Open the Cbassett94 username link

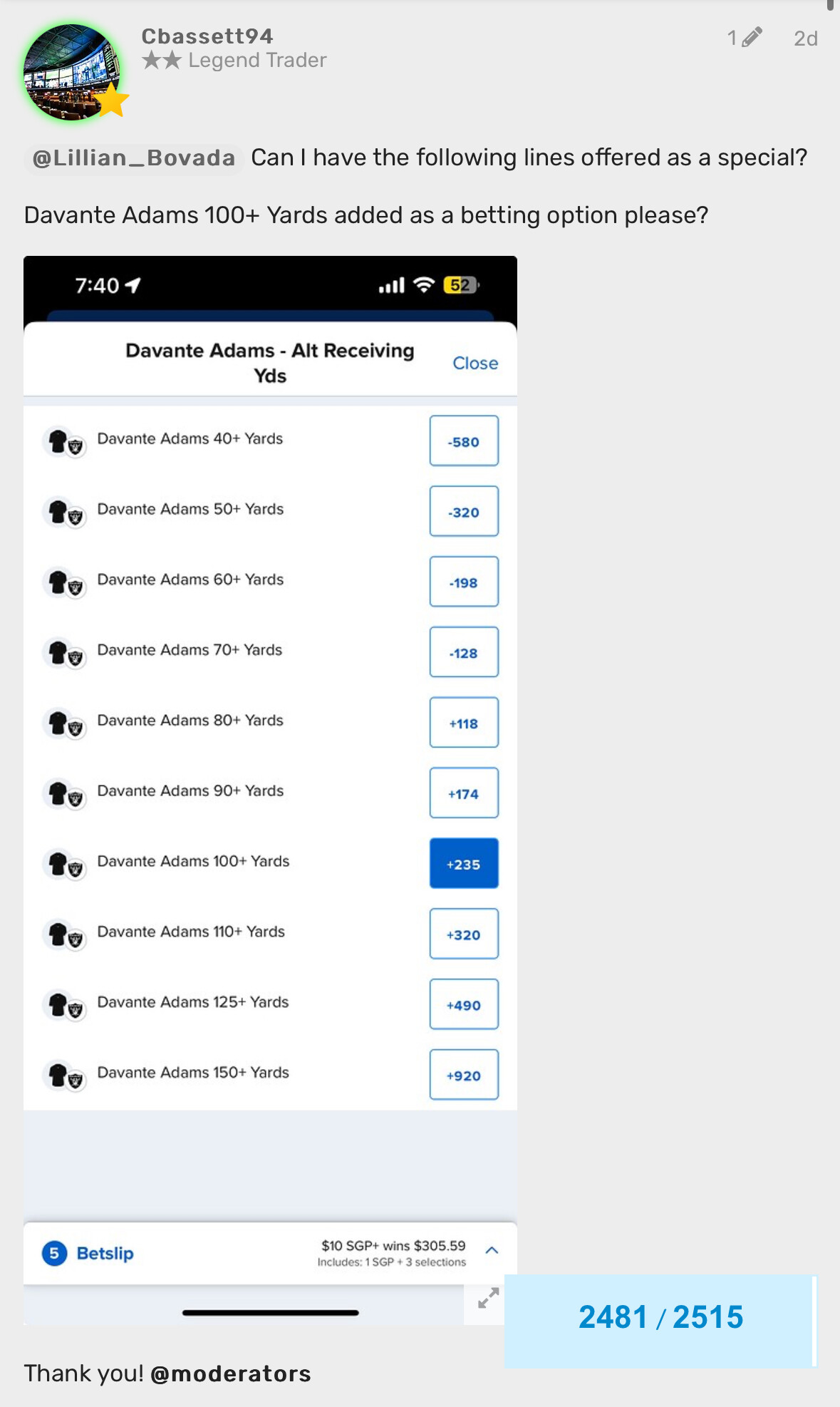coord(207,36)
